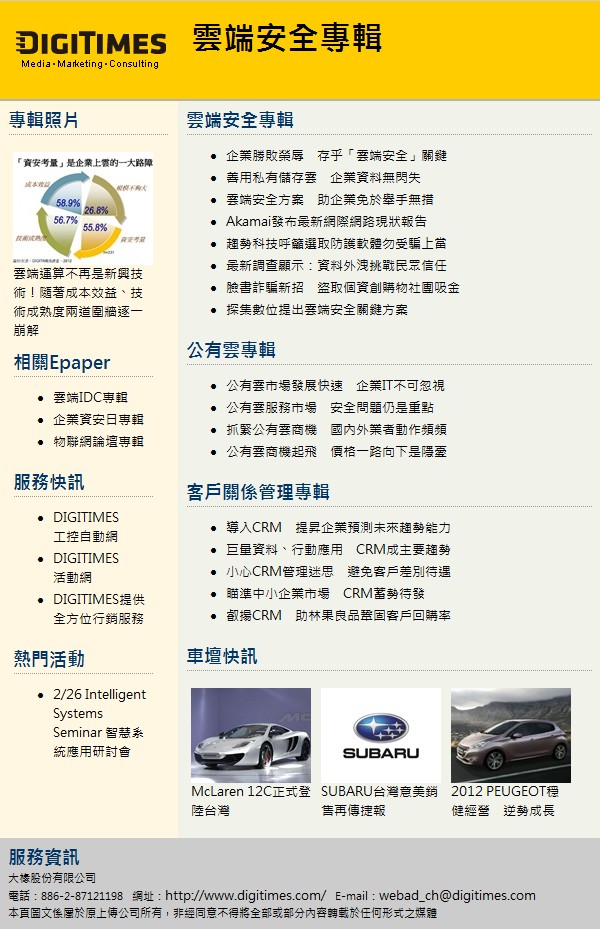Read 公有雲商機起飛 價格一路向下是隱憂
Viewport: 600px width, 929px height.
point(336,452)
